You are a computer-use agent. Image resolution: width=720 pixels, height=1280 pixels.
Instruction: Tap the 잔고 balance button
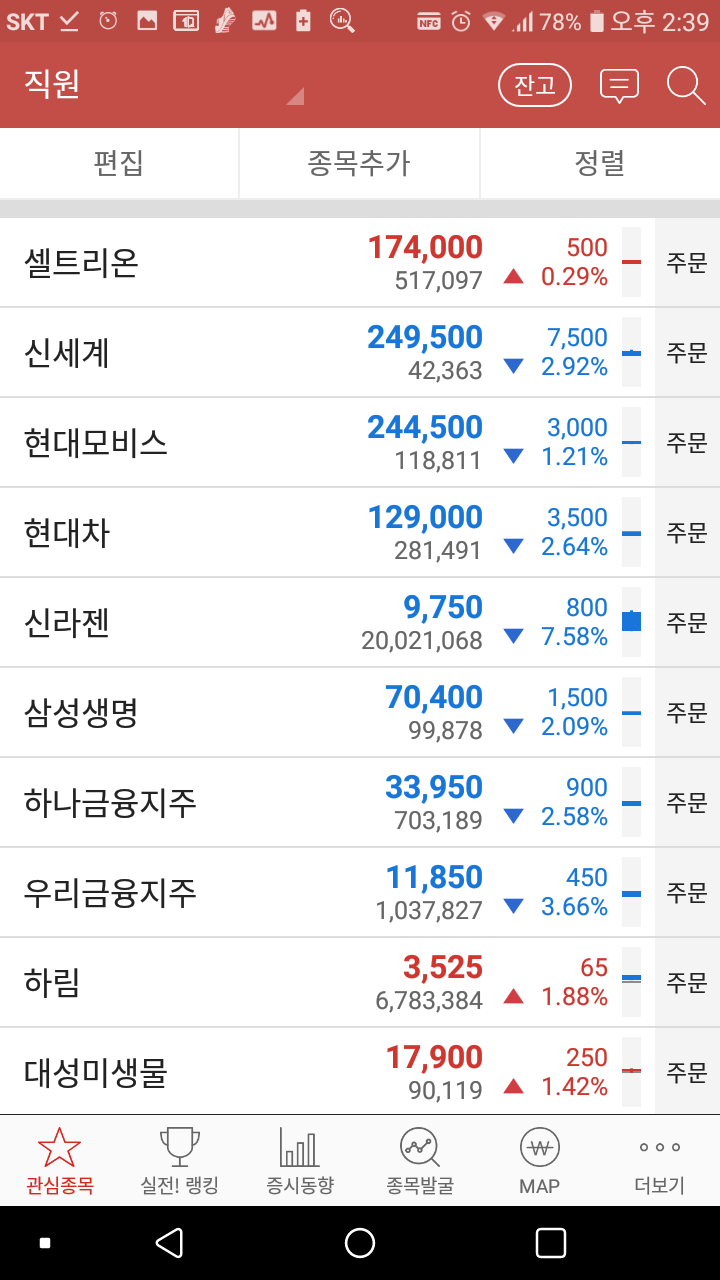coord(535,86)
